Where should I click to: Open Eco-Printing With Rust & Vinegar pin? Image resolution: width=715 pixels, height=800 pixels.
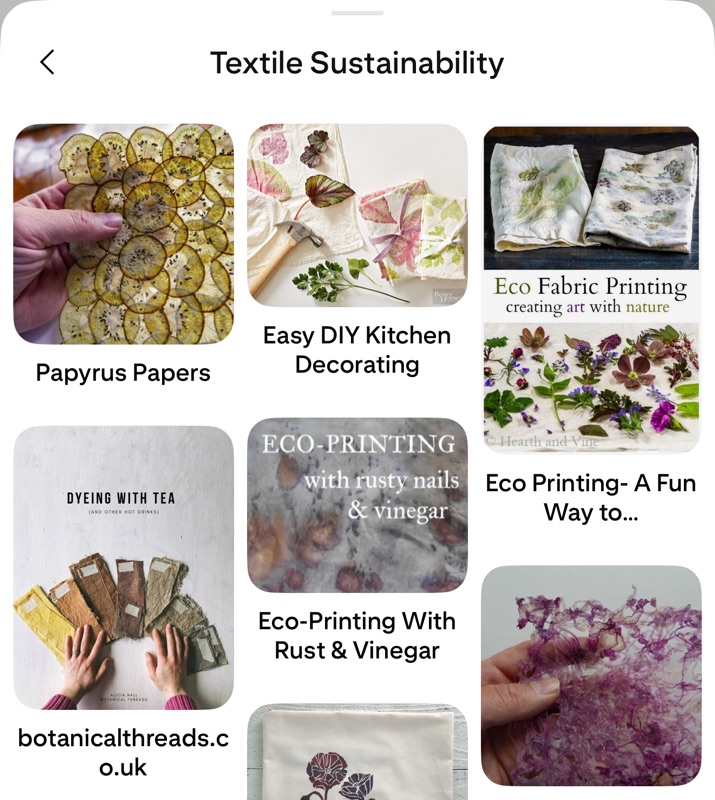coord(357,505)
